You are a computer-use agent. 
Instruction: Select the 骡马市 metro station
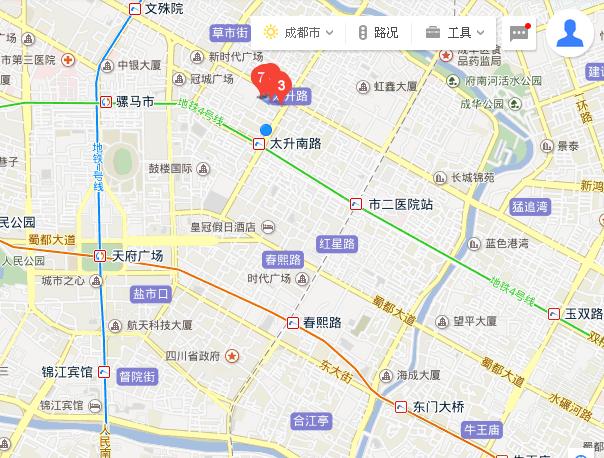coord(106,102)
